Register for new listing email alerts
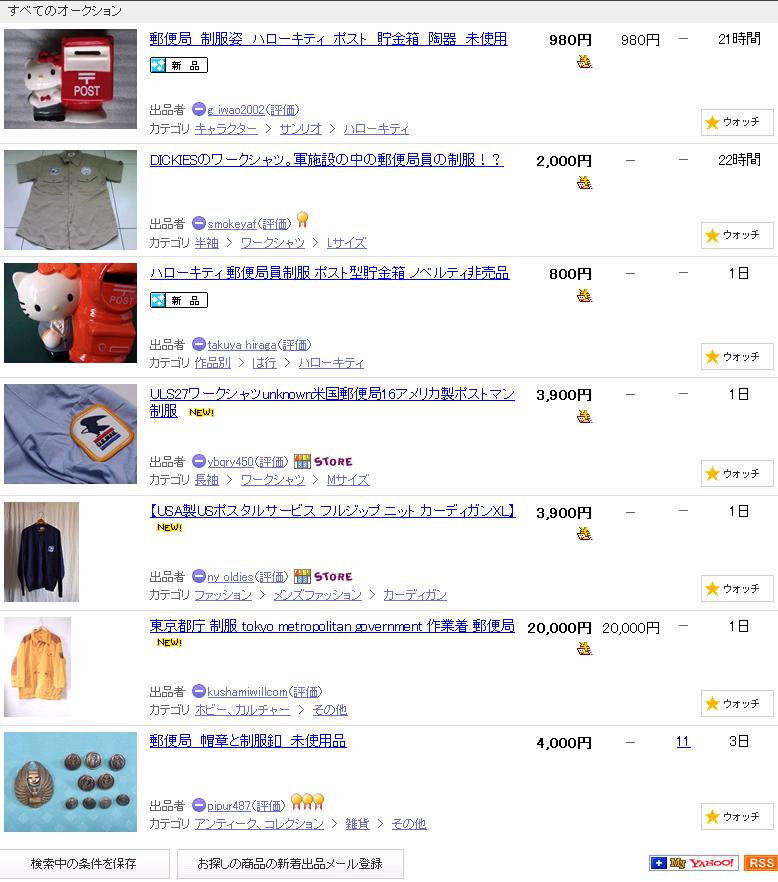 pyautogui.click(x=290, y=863)
